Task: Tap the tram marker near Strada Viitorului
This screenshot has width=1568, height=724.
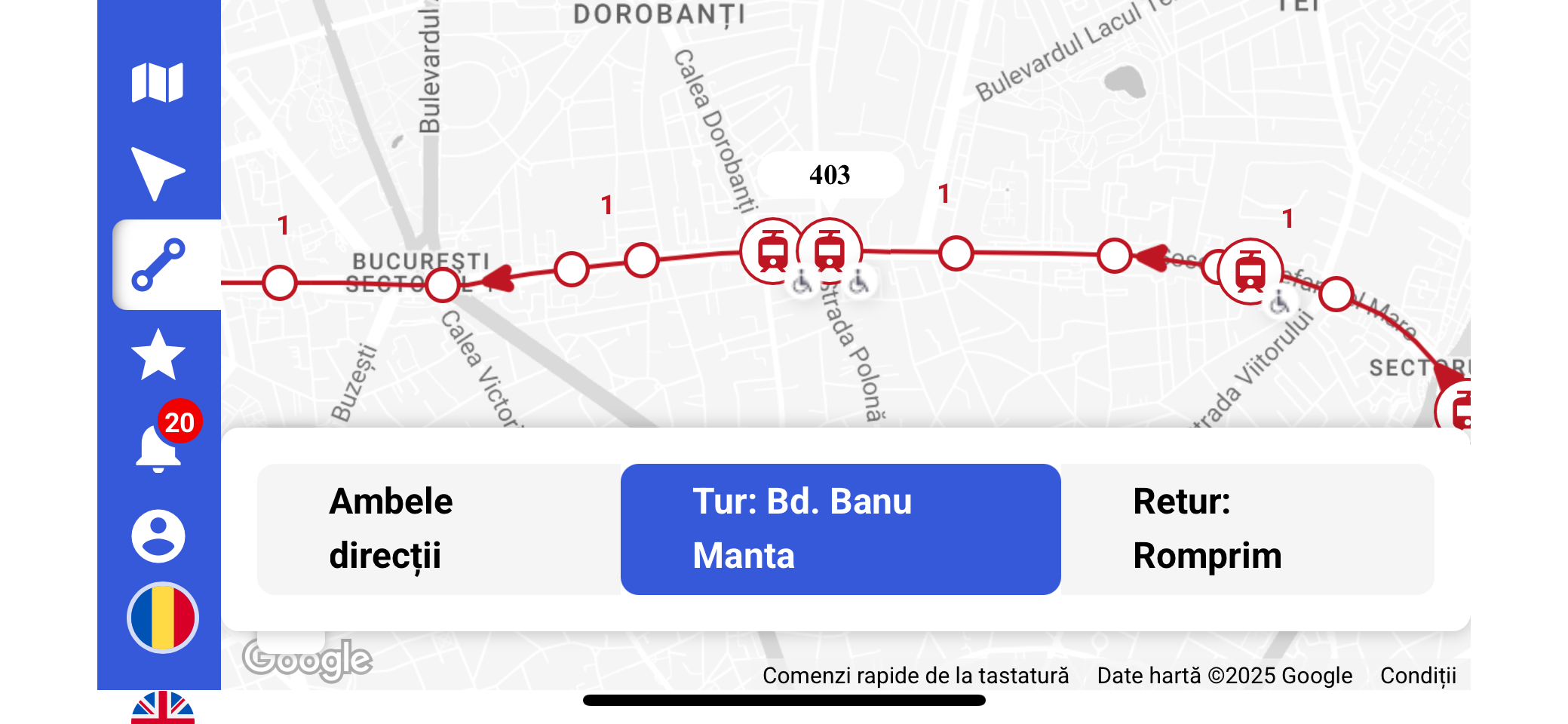Action: (x=1250, y=271)
